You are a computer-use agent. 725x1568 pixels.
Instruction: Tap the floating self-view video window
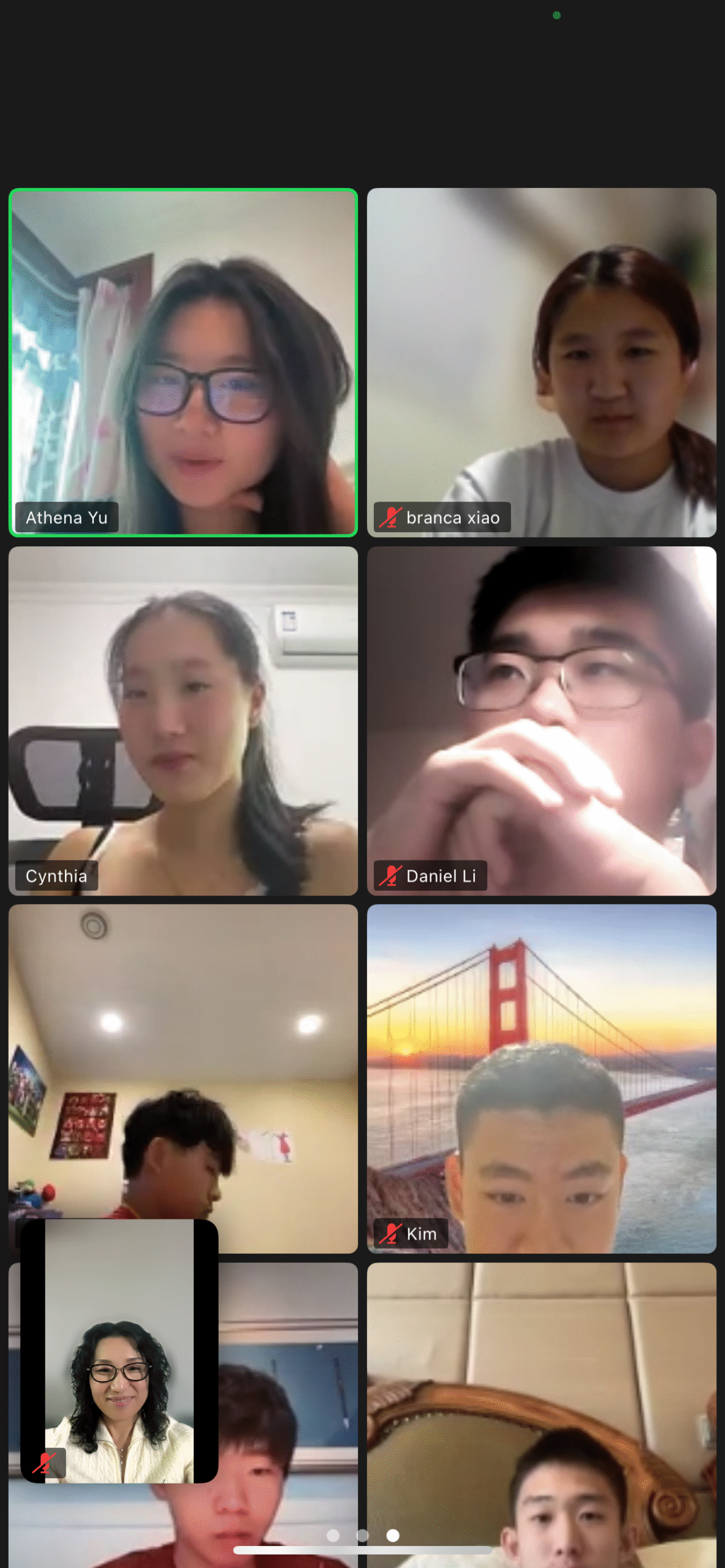coord(120,1350)
